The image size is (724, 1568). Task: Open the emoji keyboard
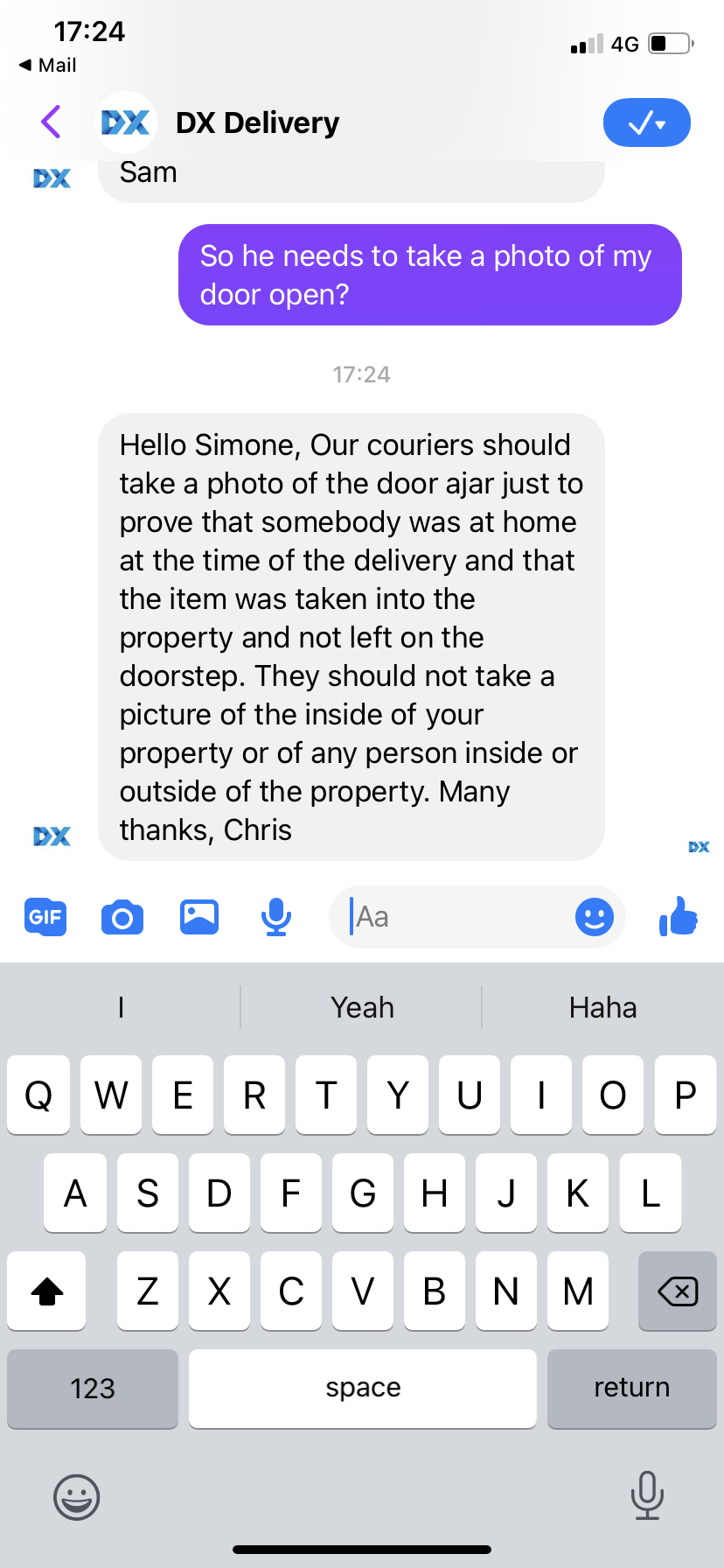coord(77,1497)
